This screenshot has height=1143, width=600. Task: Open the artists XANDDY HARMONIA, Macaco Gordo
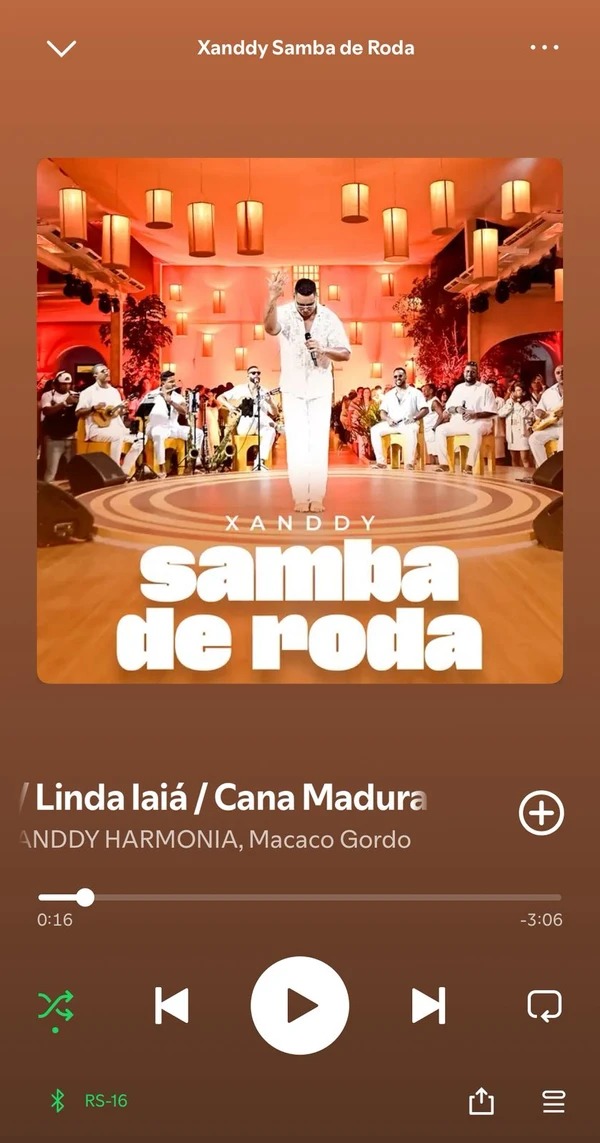point(215,840)
